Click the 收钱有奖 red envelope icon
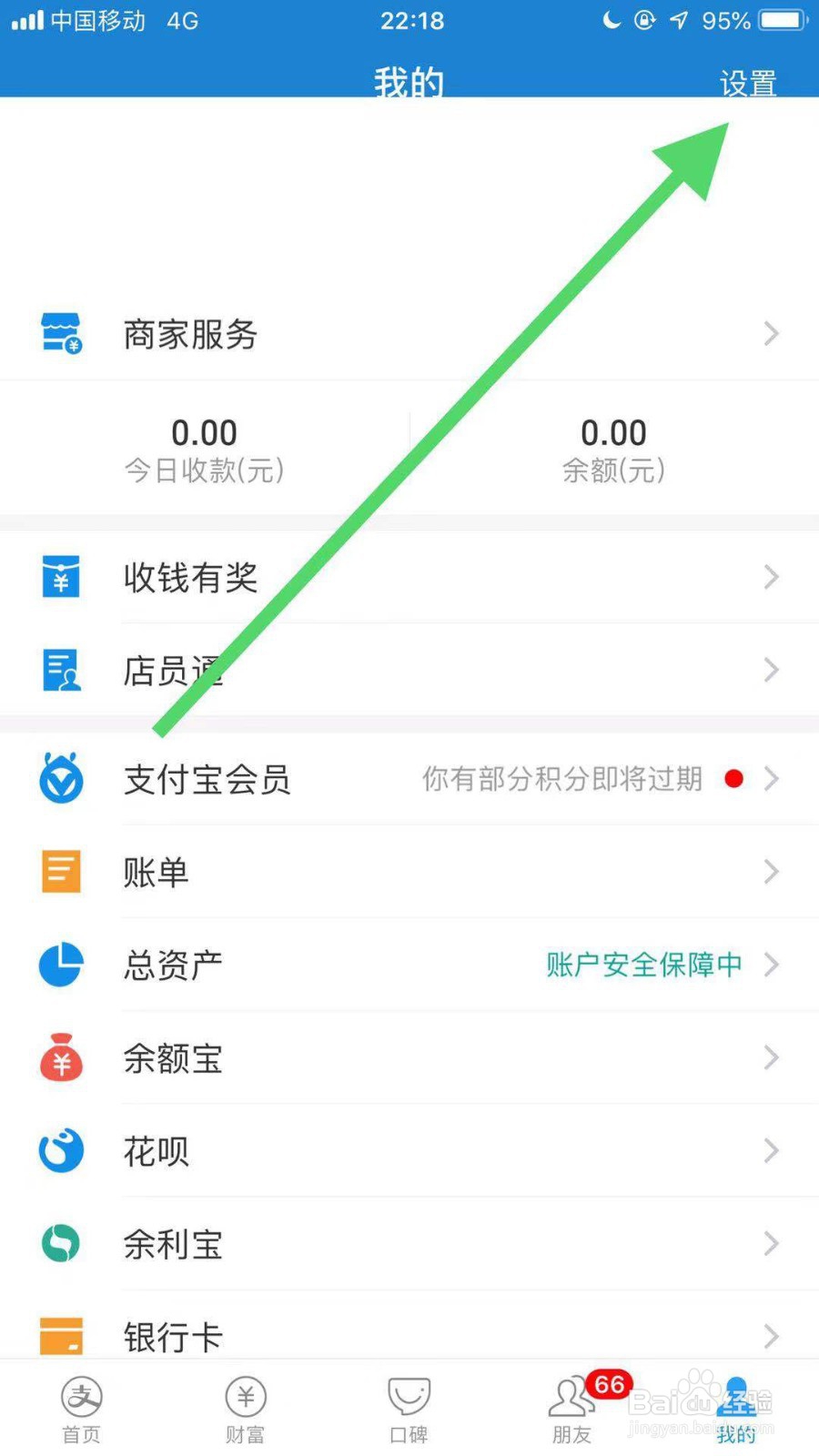The image size is (819, 1456). [60, 577]
